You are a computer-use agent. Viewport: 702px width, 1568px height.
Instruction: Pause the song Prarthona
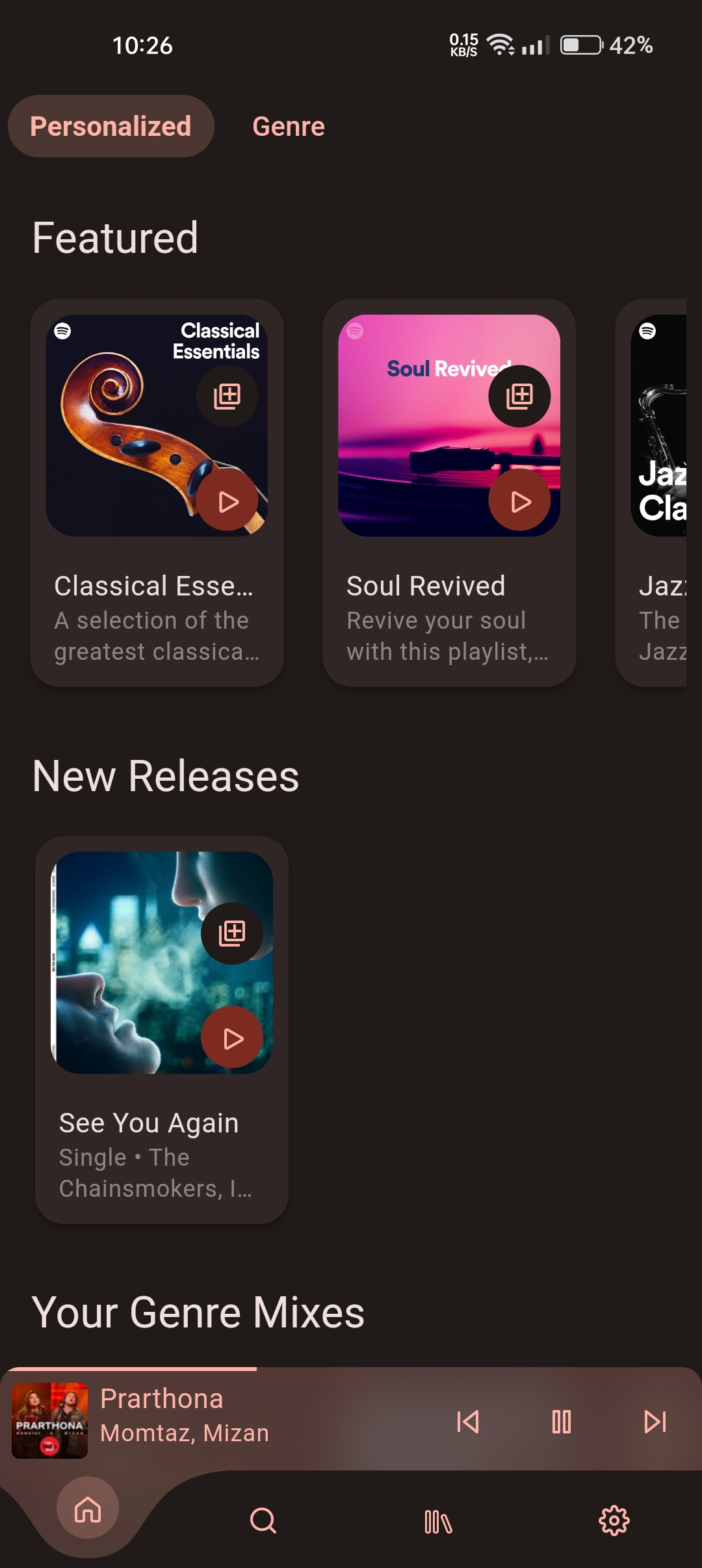[562, 1422]
